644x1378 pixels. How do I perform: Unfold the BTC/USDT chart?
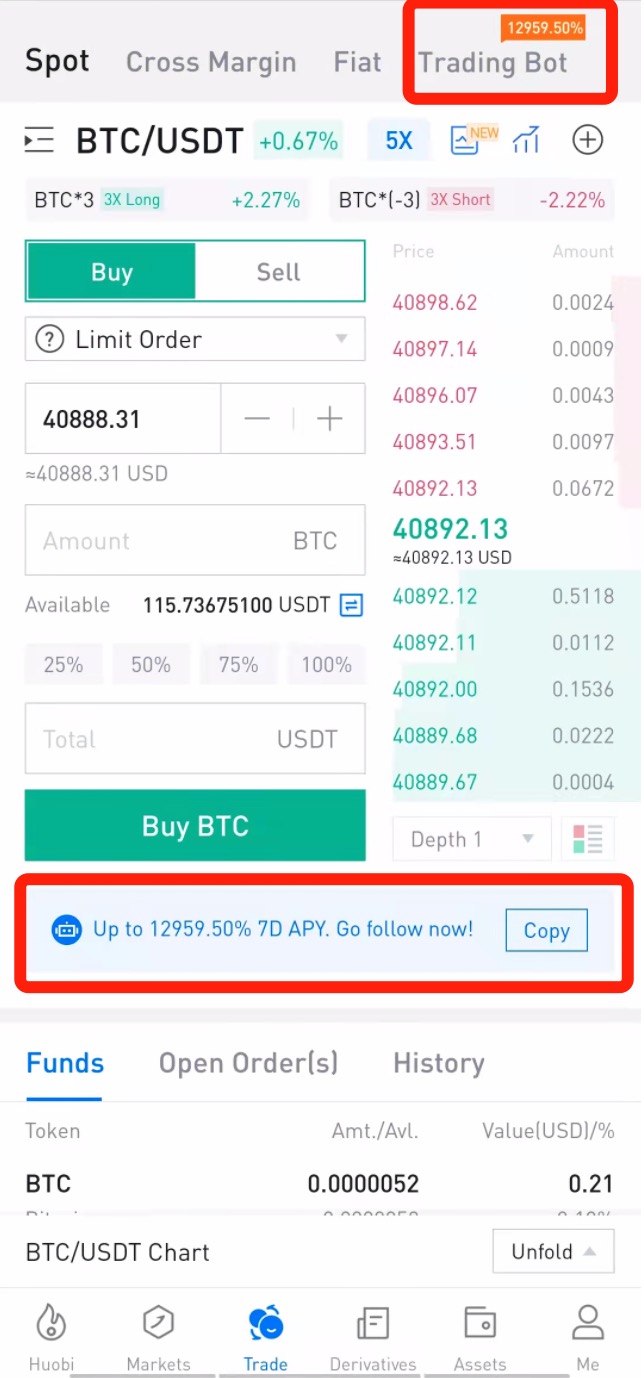click(553, 1252)
